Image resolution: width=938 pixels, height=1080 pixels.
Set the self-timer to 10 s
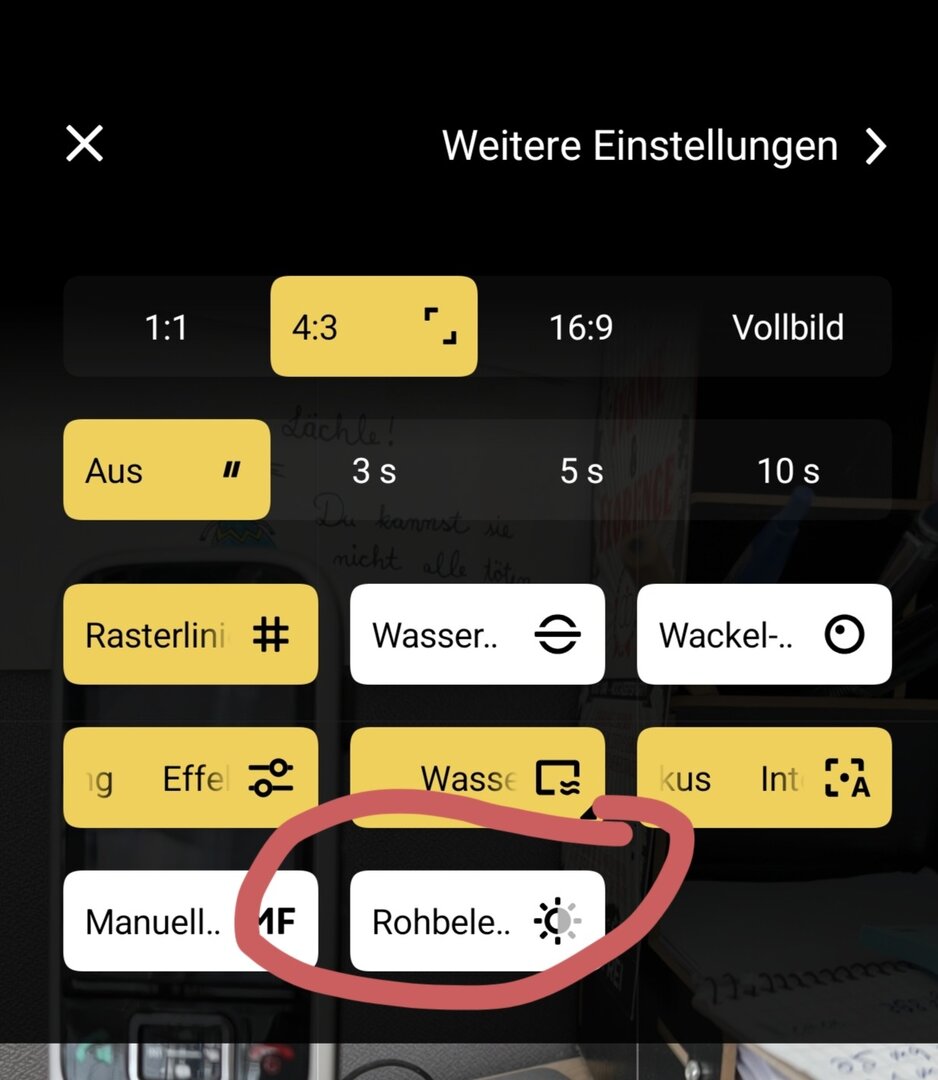tap(788, 470)
